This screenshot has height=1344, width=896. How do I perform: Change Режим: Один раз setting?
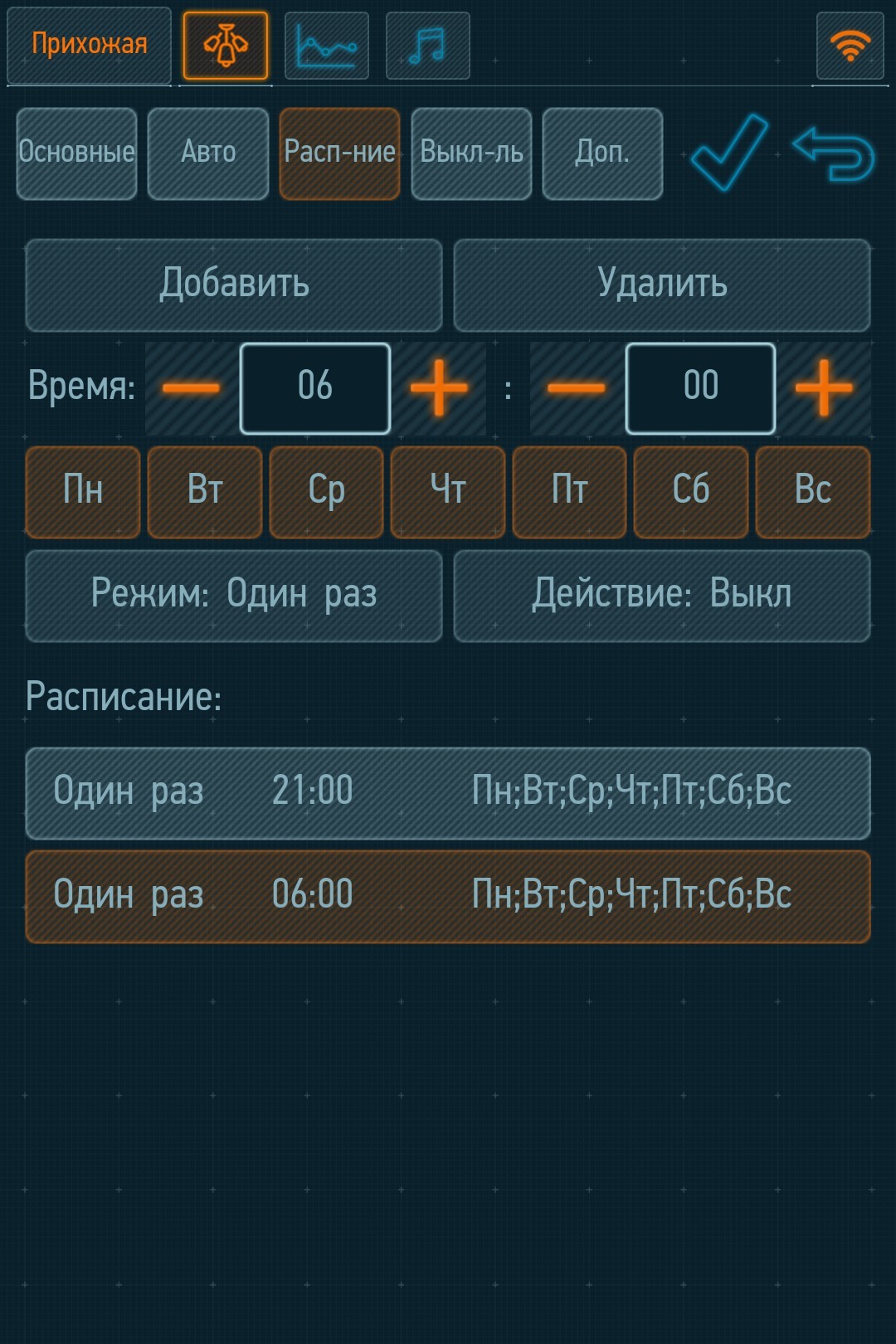(x=234, y=595)
